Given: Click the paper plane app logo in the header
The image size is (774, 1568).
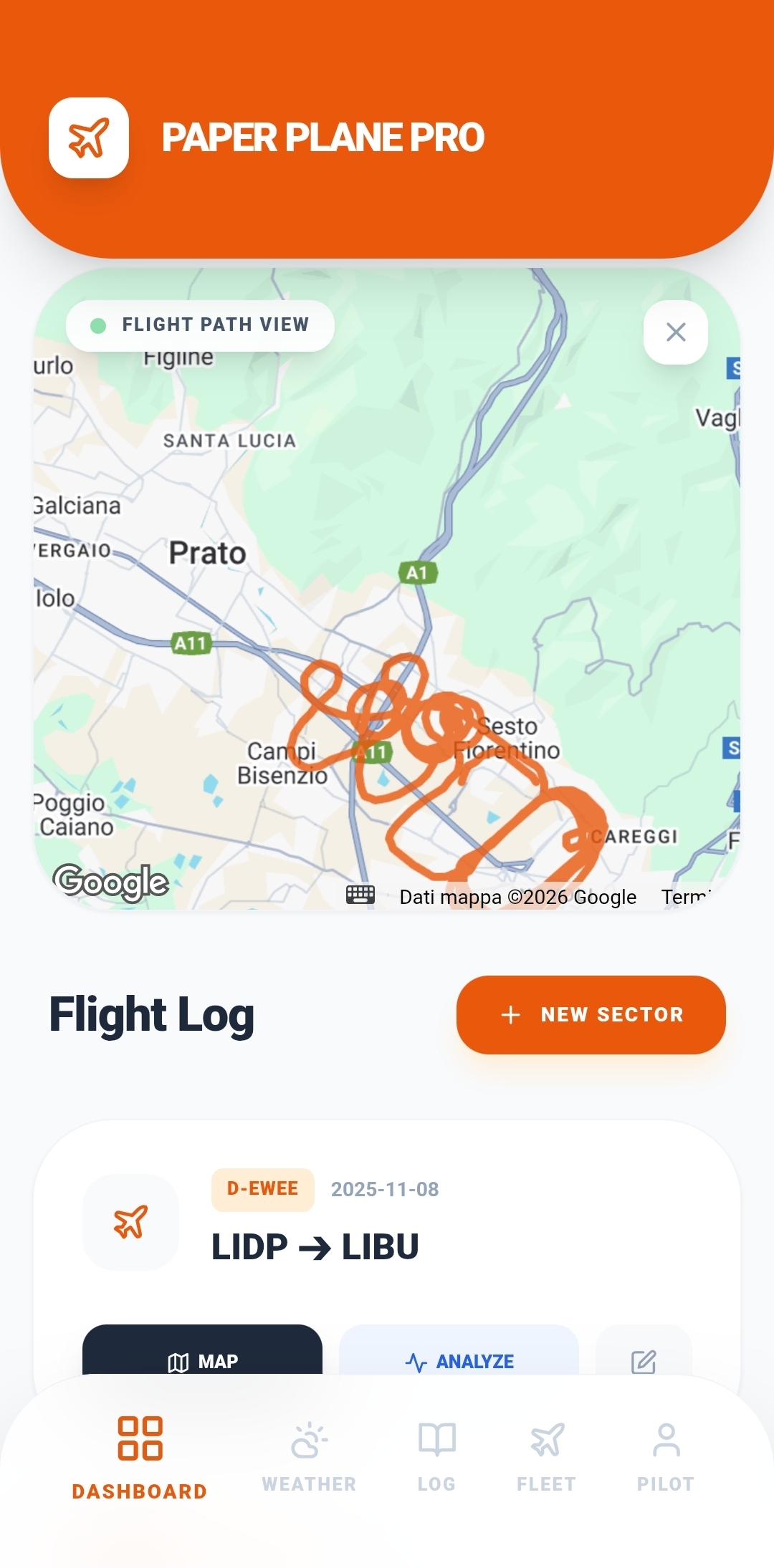Looking at the screenshot, I should click(90, 137).
